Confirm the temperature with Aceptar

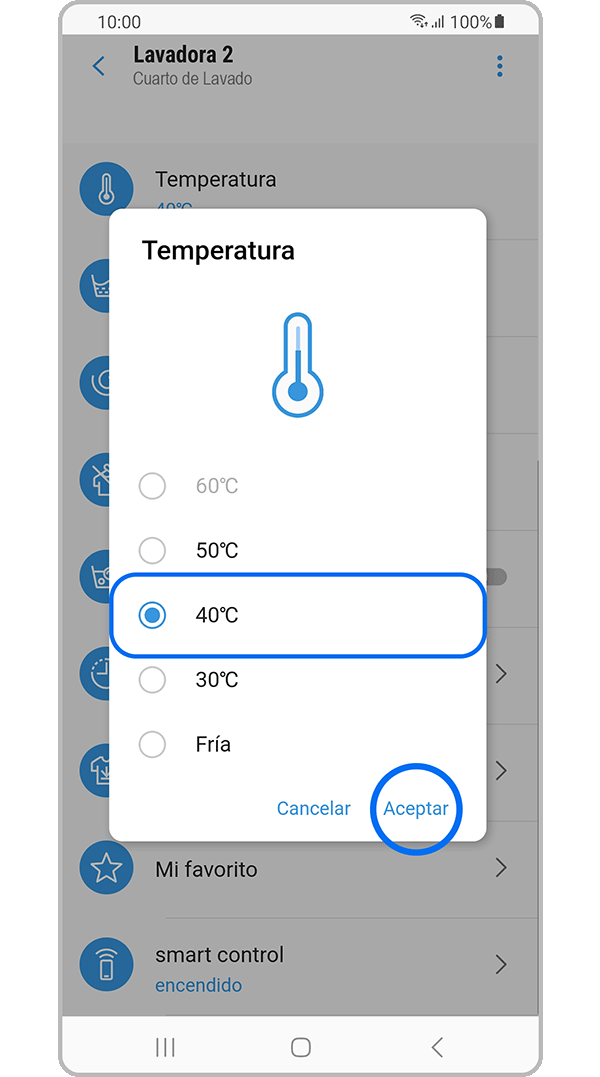point(416,809)
